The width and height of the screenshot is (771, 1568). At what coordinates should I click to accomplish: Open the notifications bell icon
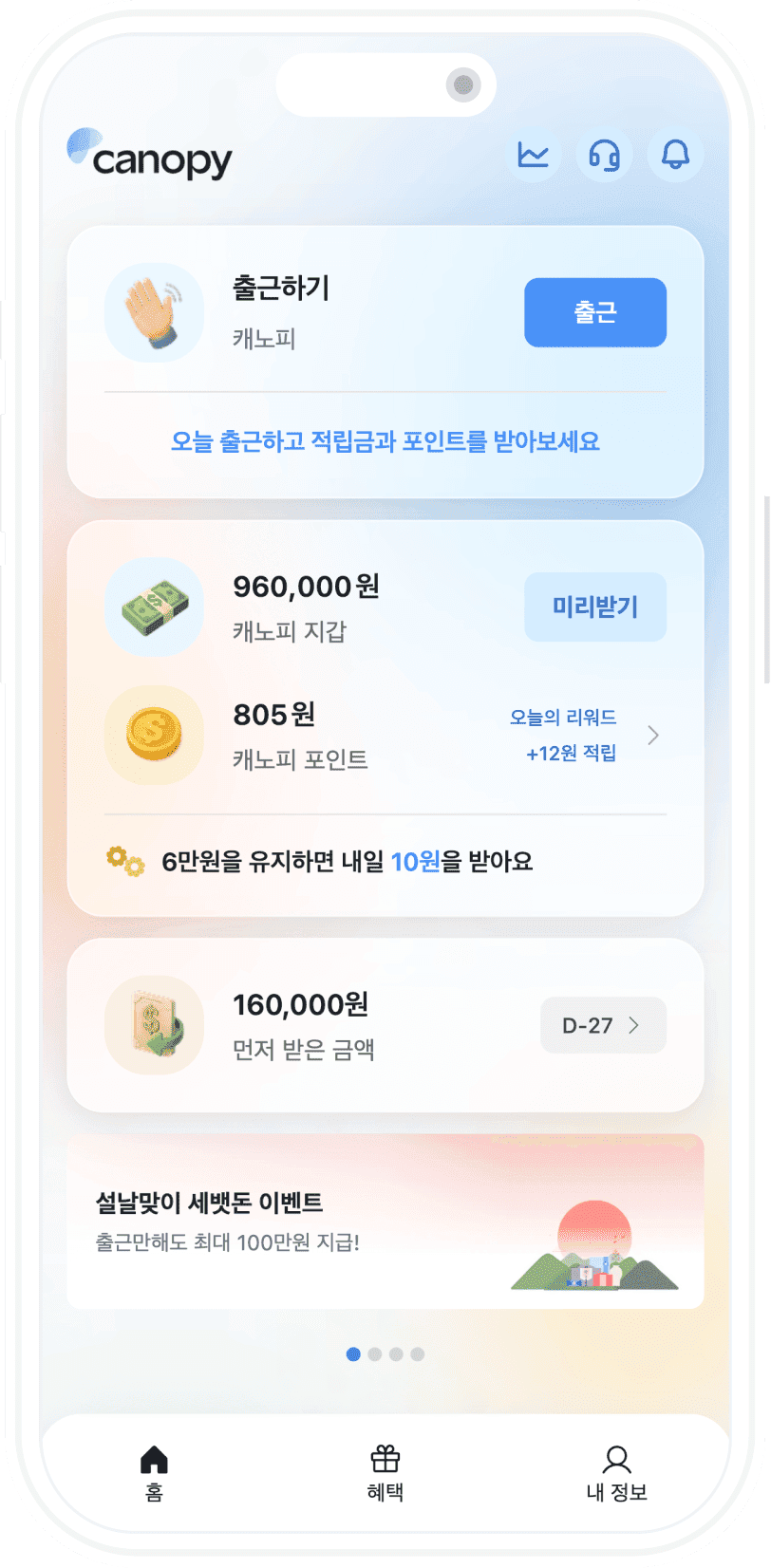674,155
